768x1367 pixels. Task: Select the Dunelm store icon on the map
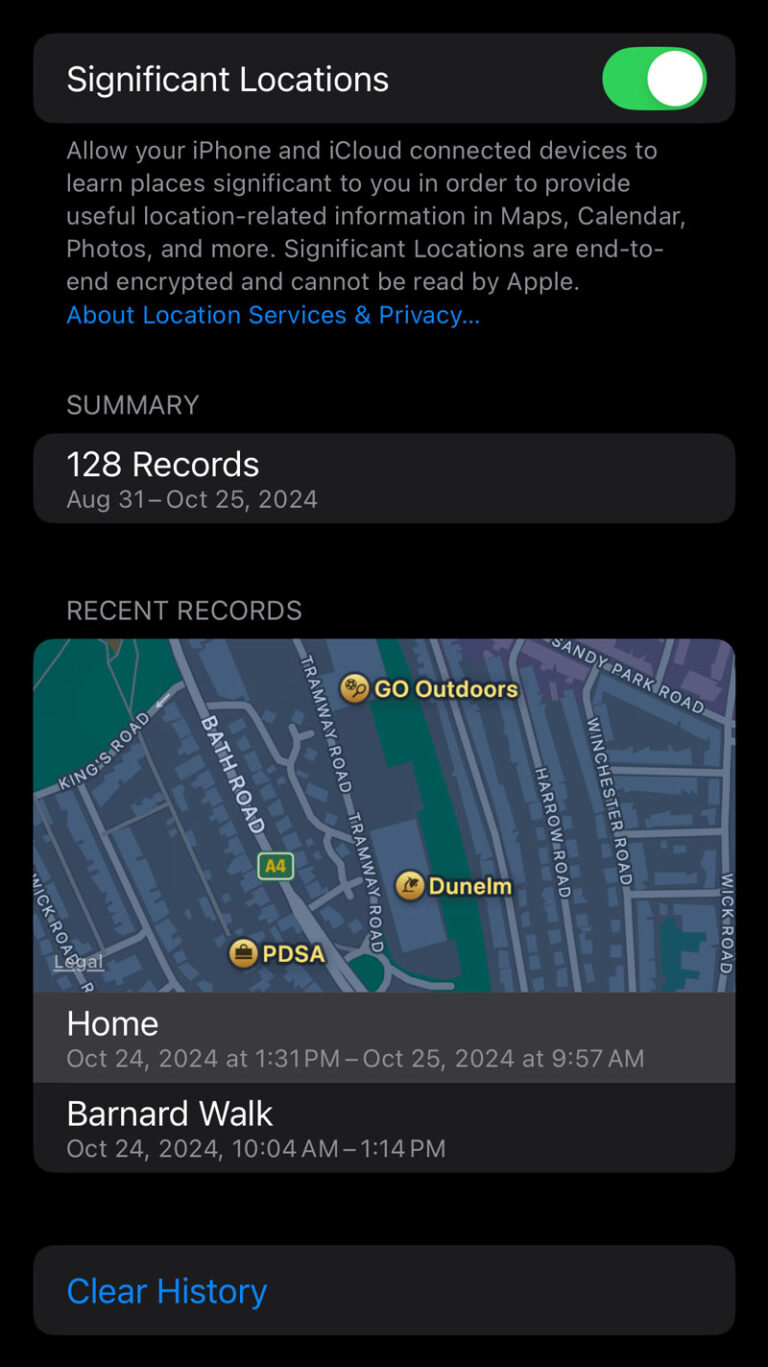[x=412, y=886]
